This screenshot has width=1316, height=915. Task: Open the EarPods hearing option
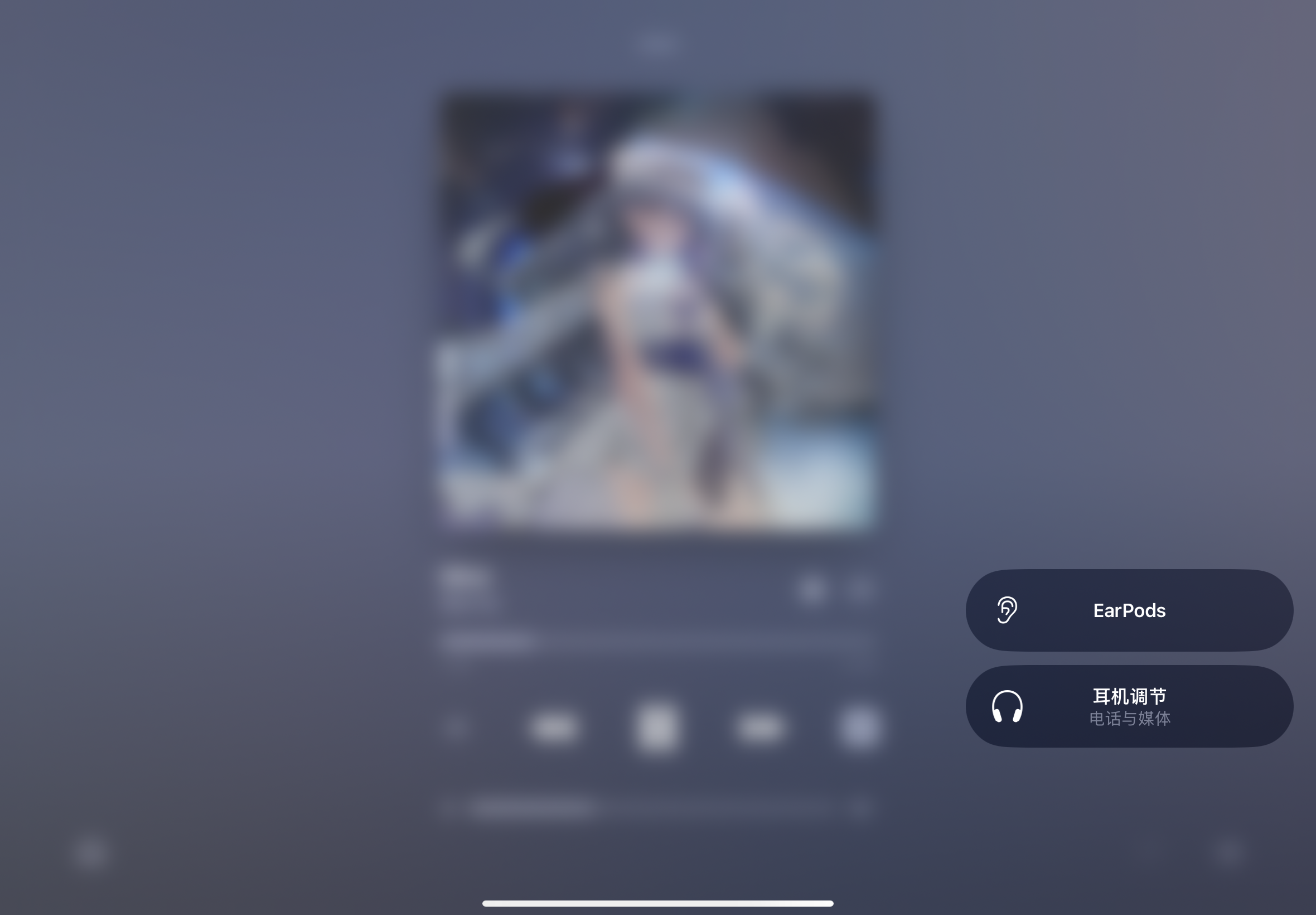pos(1129,610)
